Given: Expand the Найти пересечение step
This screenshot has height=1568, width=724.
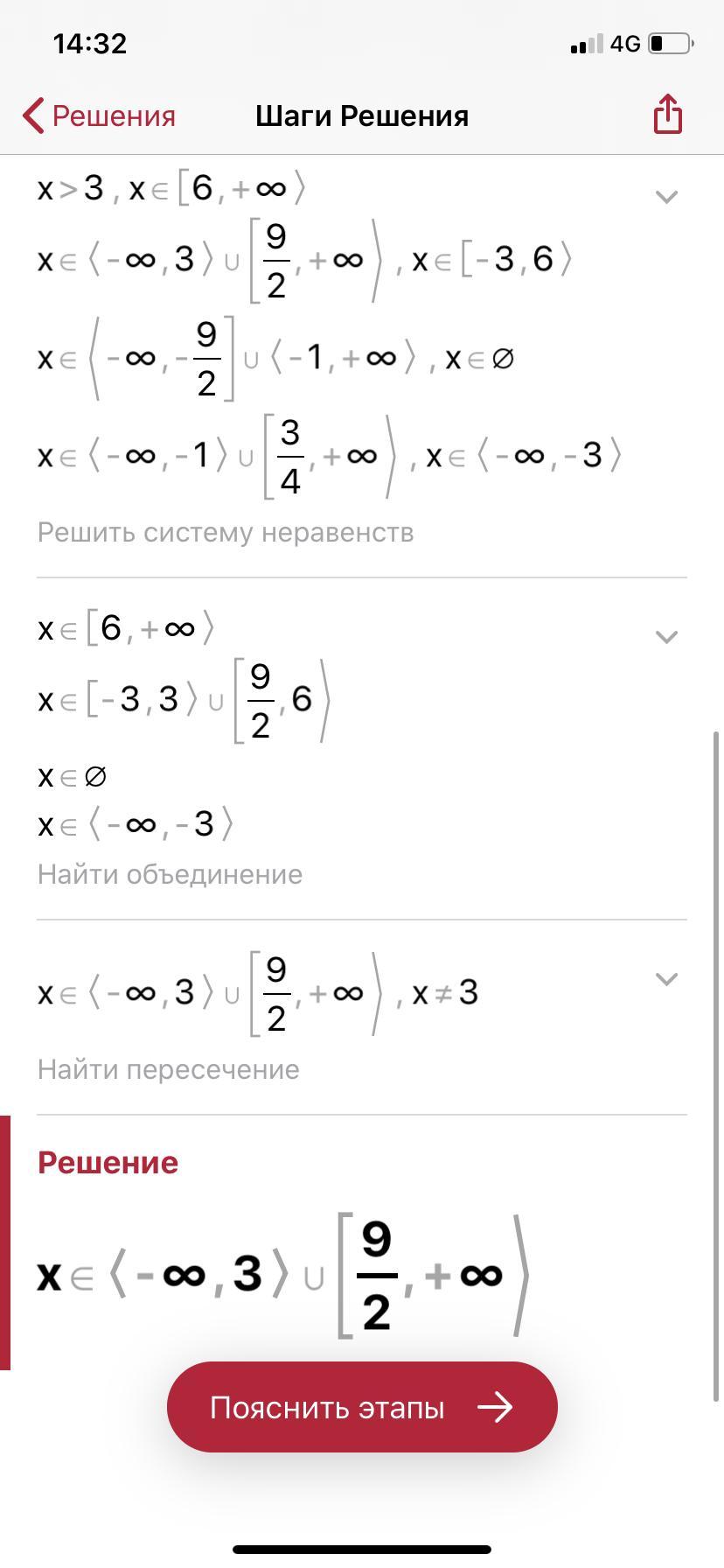Looking at the screenshot, I should (x=666, y=979).
